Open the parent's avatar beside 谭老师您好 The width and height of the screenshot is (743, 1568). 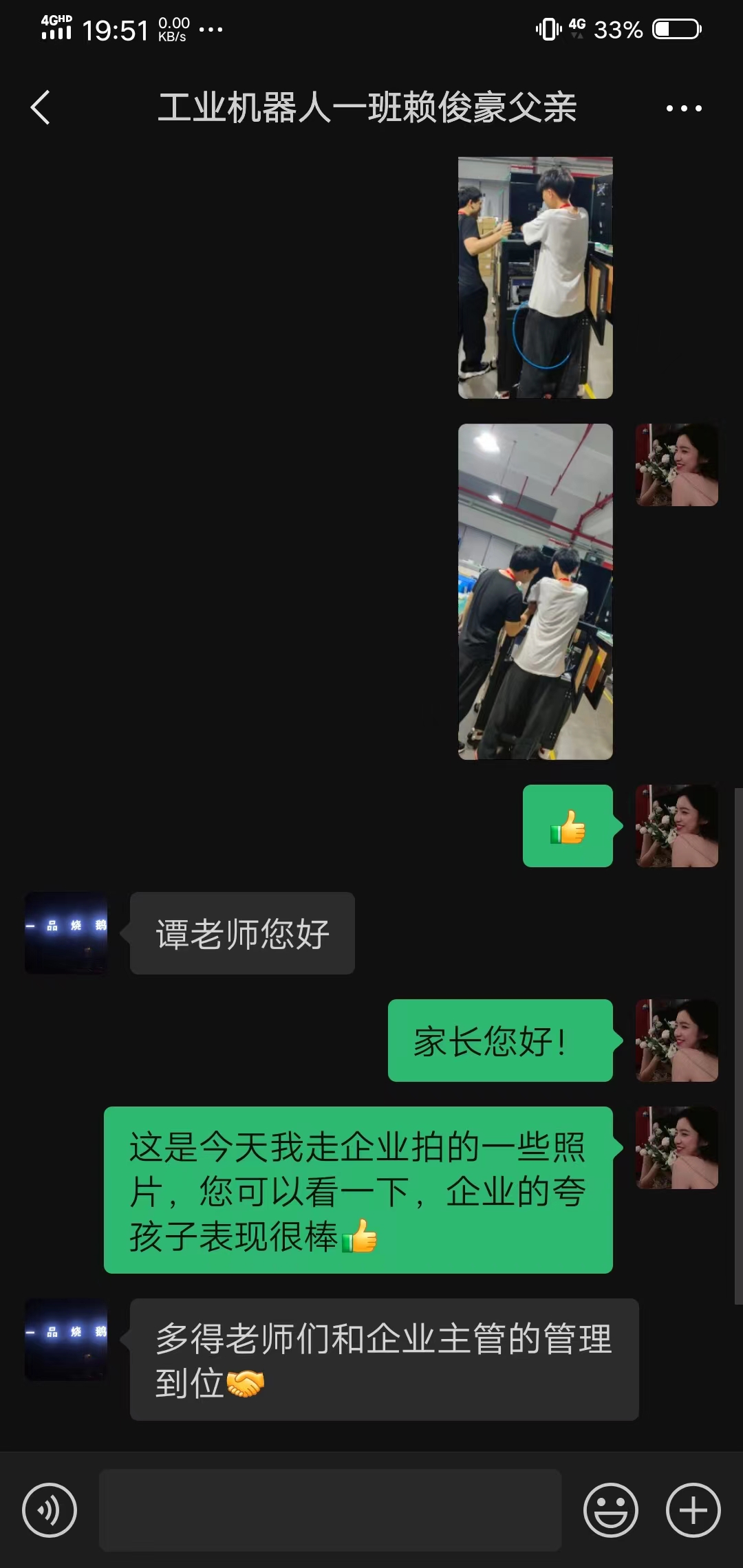[66, 933]
